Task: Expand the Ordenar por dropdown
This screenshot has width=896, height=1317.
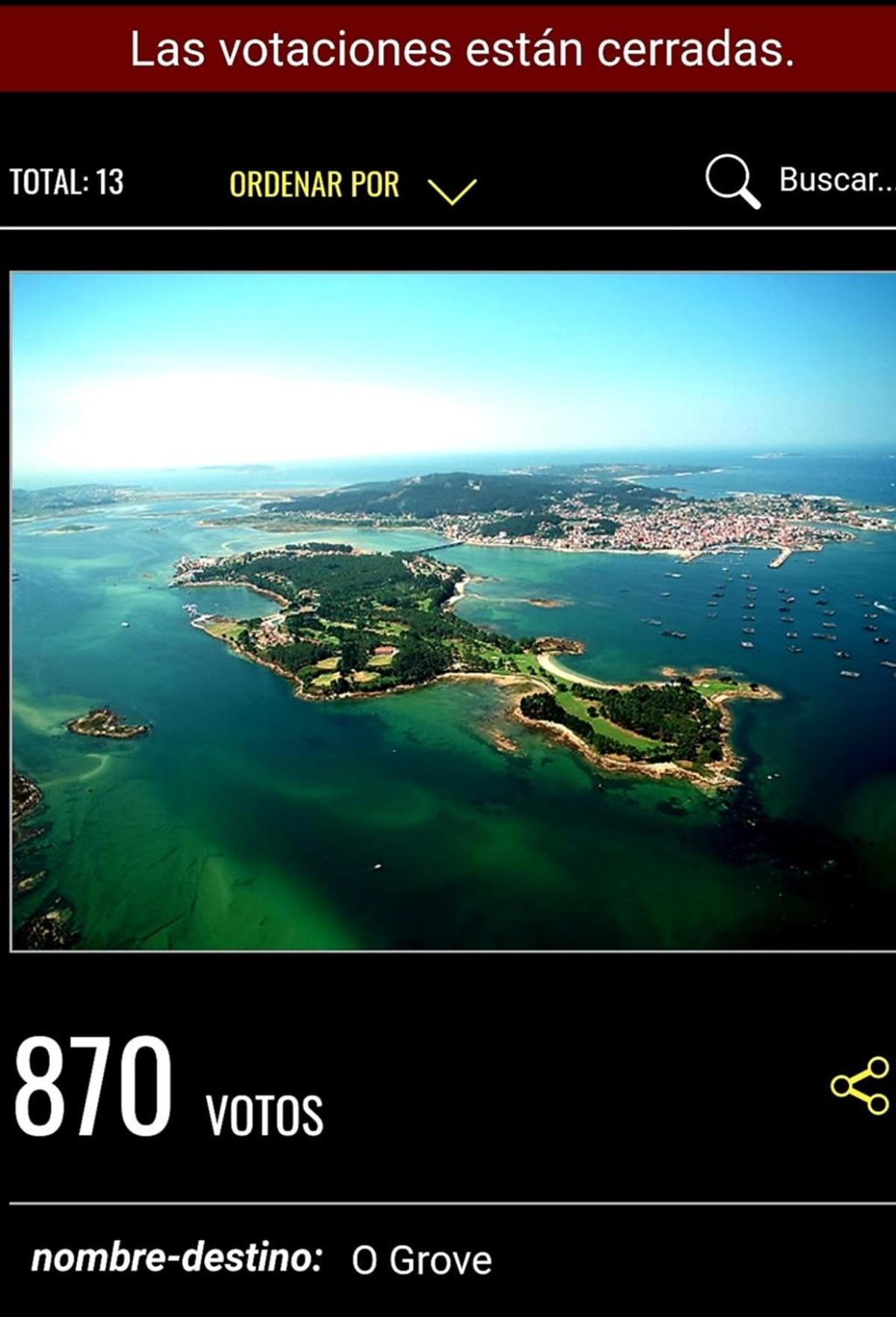Action: click(352, 185)
